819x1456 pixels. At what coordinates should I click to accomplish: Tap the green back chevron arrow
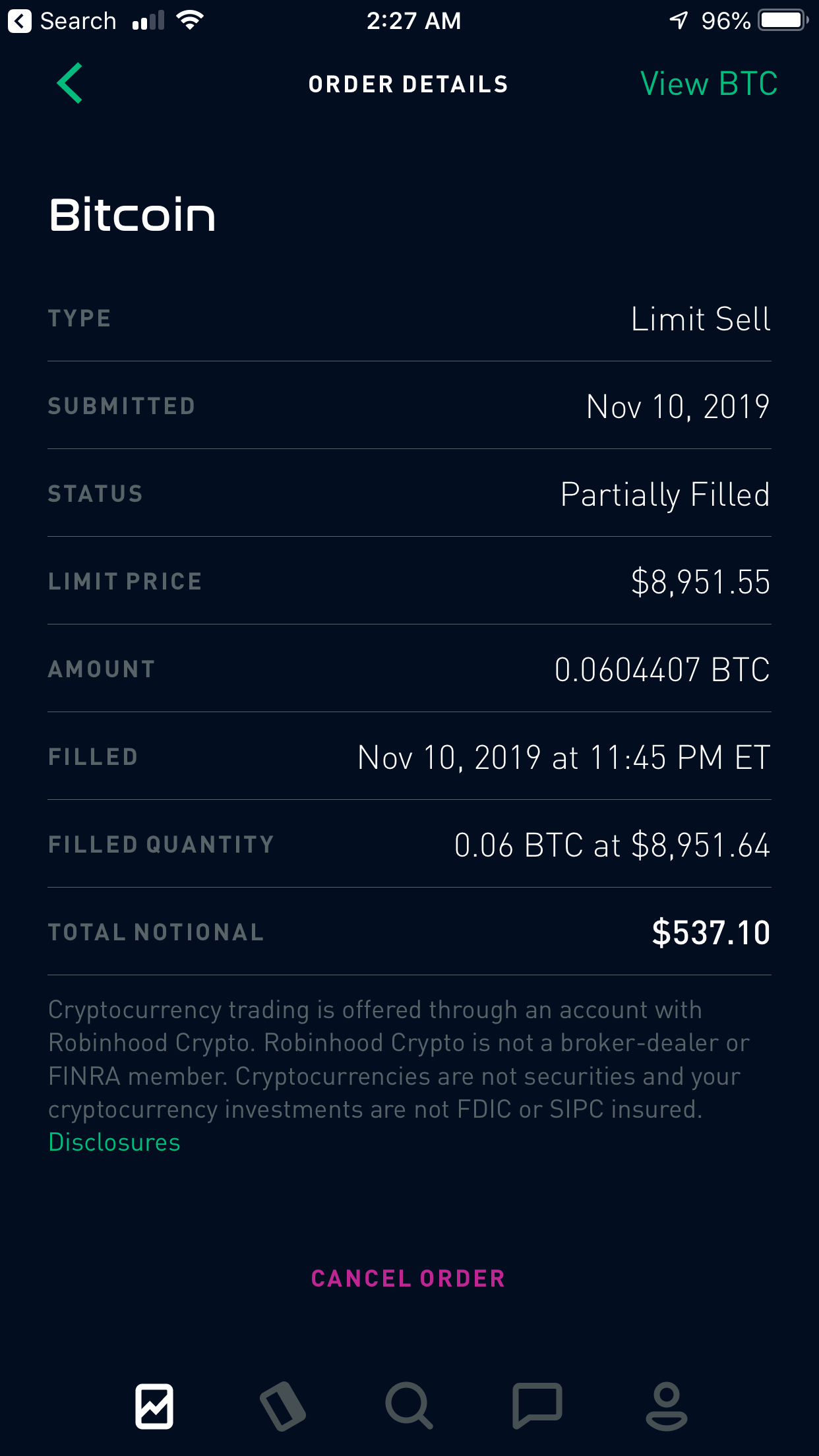[x=71, y=84]
